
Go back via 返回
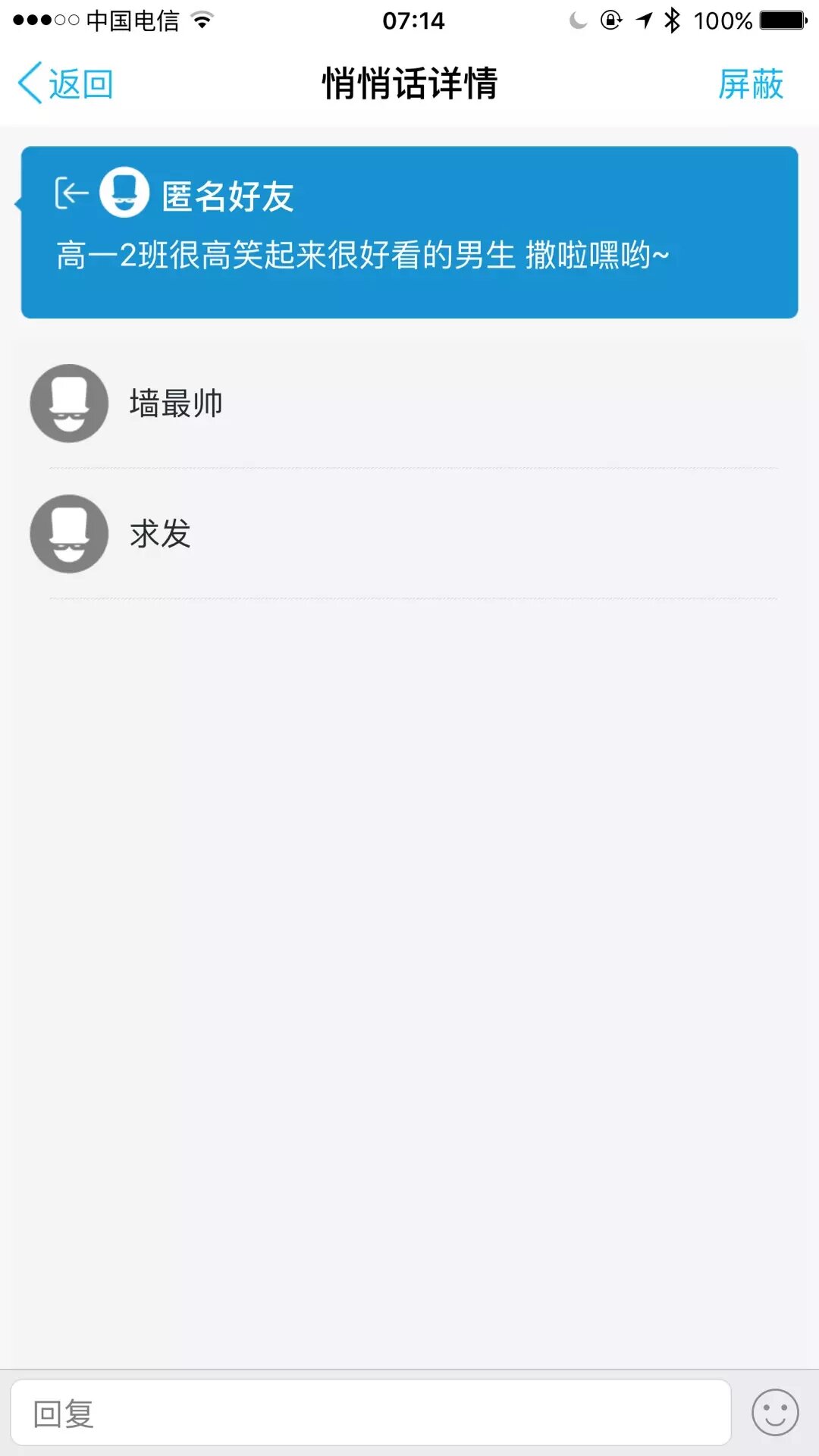pos(66,83)
